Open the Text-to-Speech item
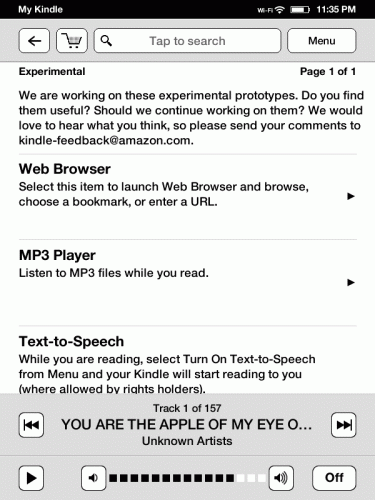The width and height of the screenshot is (375, 500). tap(187, 360)
